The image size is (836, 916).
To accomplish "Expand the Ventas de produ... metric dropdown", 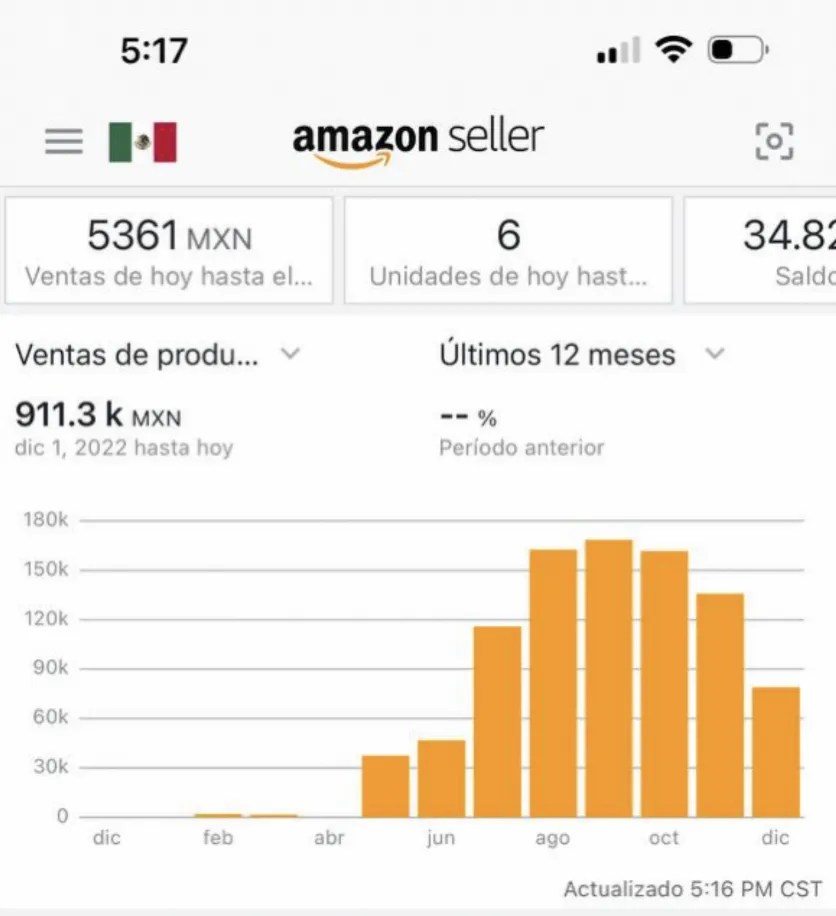I will [158, 355].
